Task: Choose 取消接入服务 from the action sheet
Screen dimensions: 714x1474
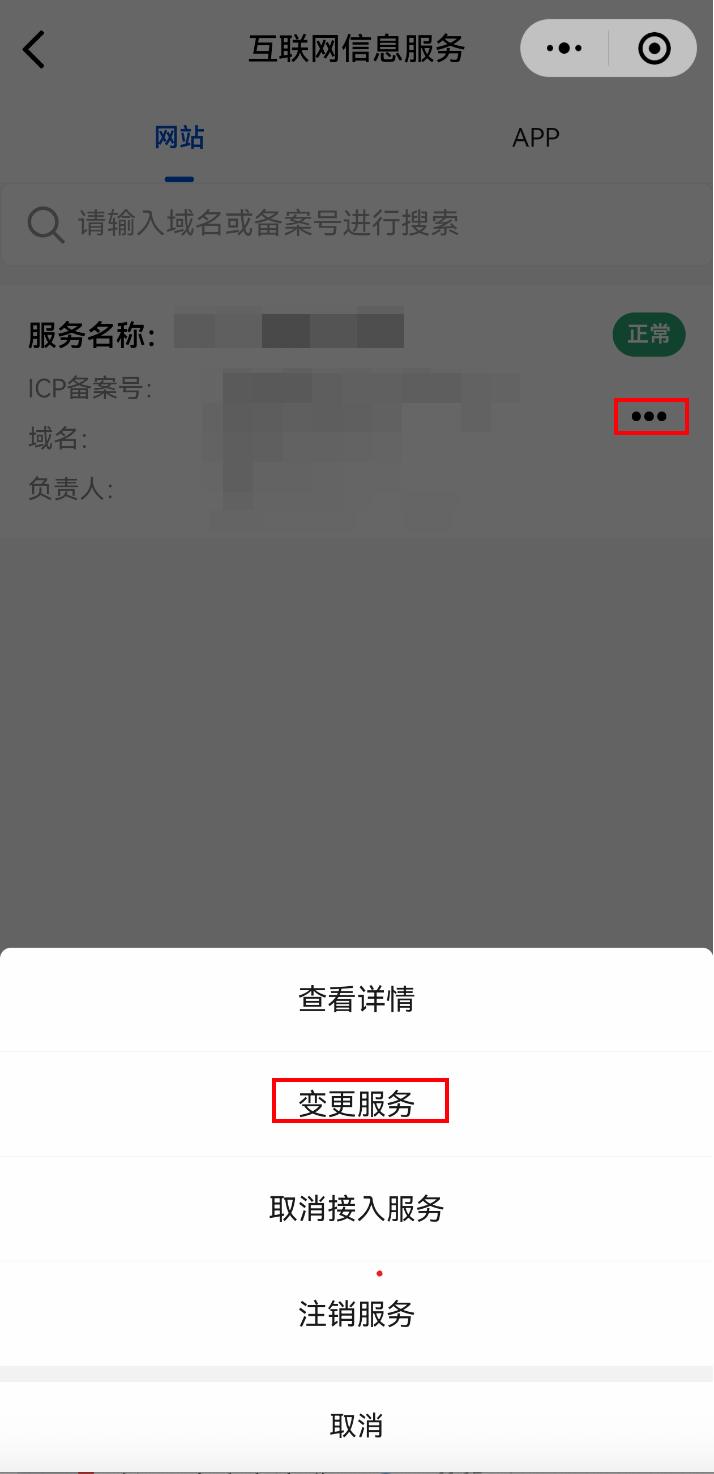Action: point(357,1209)
